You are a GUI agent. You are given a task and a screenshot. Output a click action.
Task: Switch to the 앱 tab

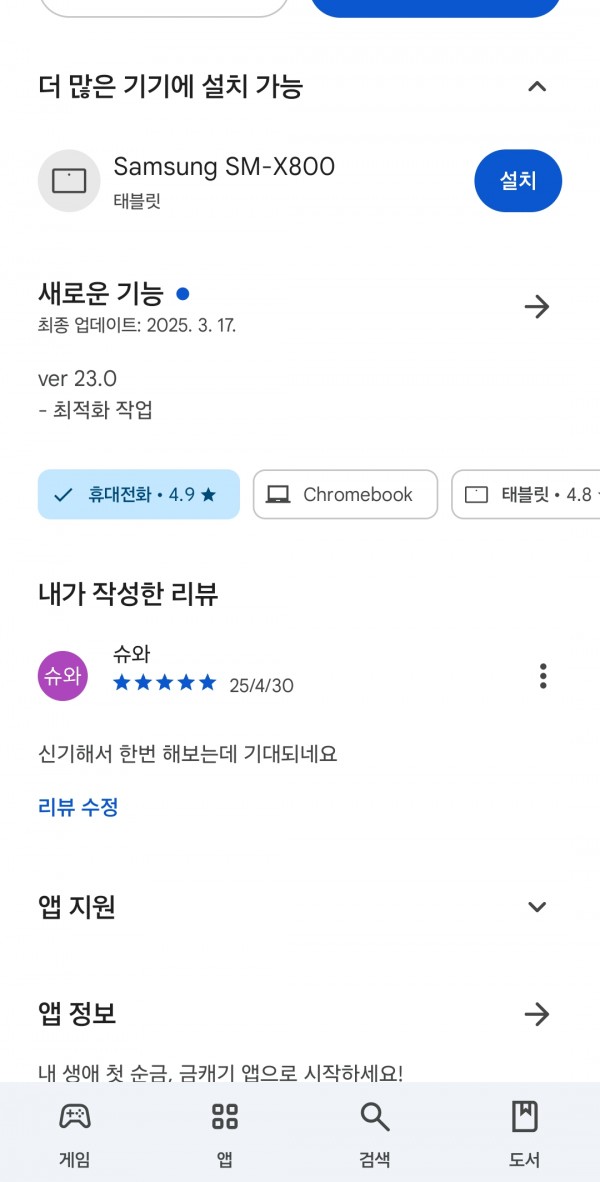click(x=225, y=1133)
